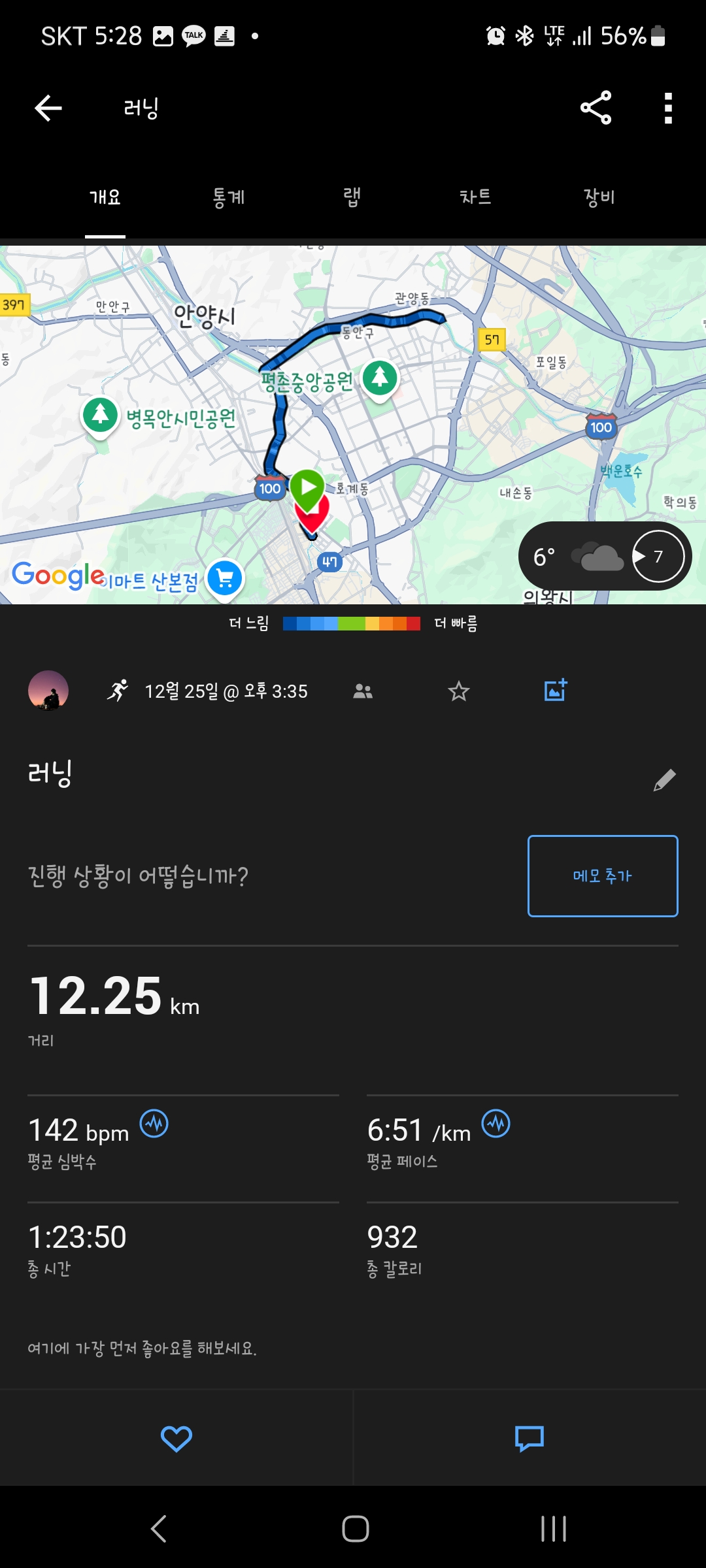Select the 장비 tab
706x1568 pixels.
[x=599, y=197]
